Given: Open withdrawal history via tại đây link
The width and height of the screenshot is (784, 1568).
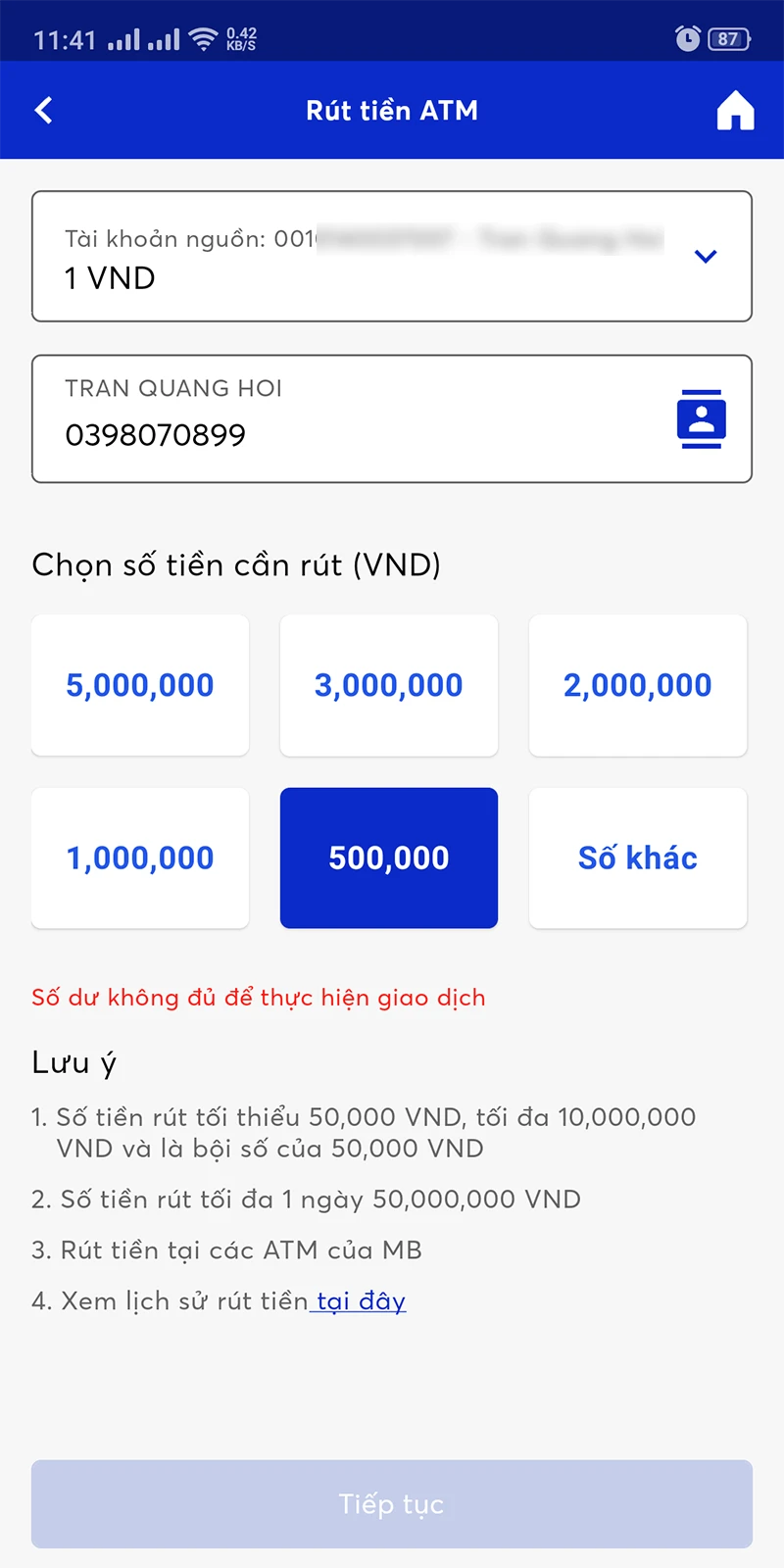Looking at the screenshot, I should pyautogui.click(x=359, y=1301).
